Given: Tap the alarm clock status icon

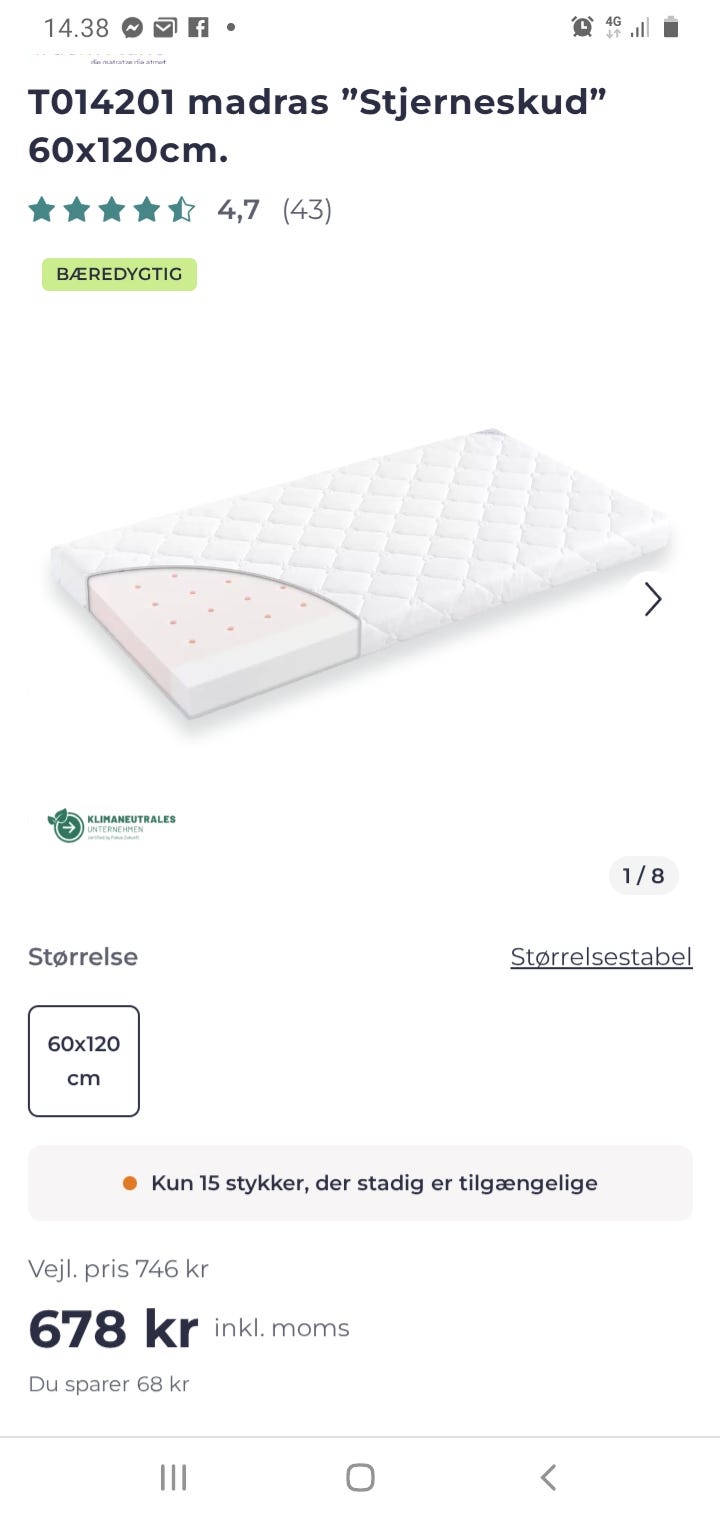Looking at the screenshot, I should (x=581, y=27).
